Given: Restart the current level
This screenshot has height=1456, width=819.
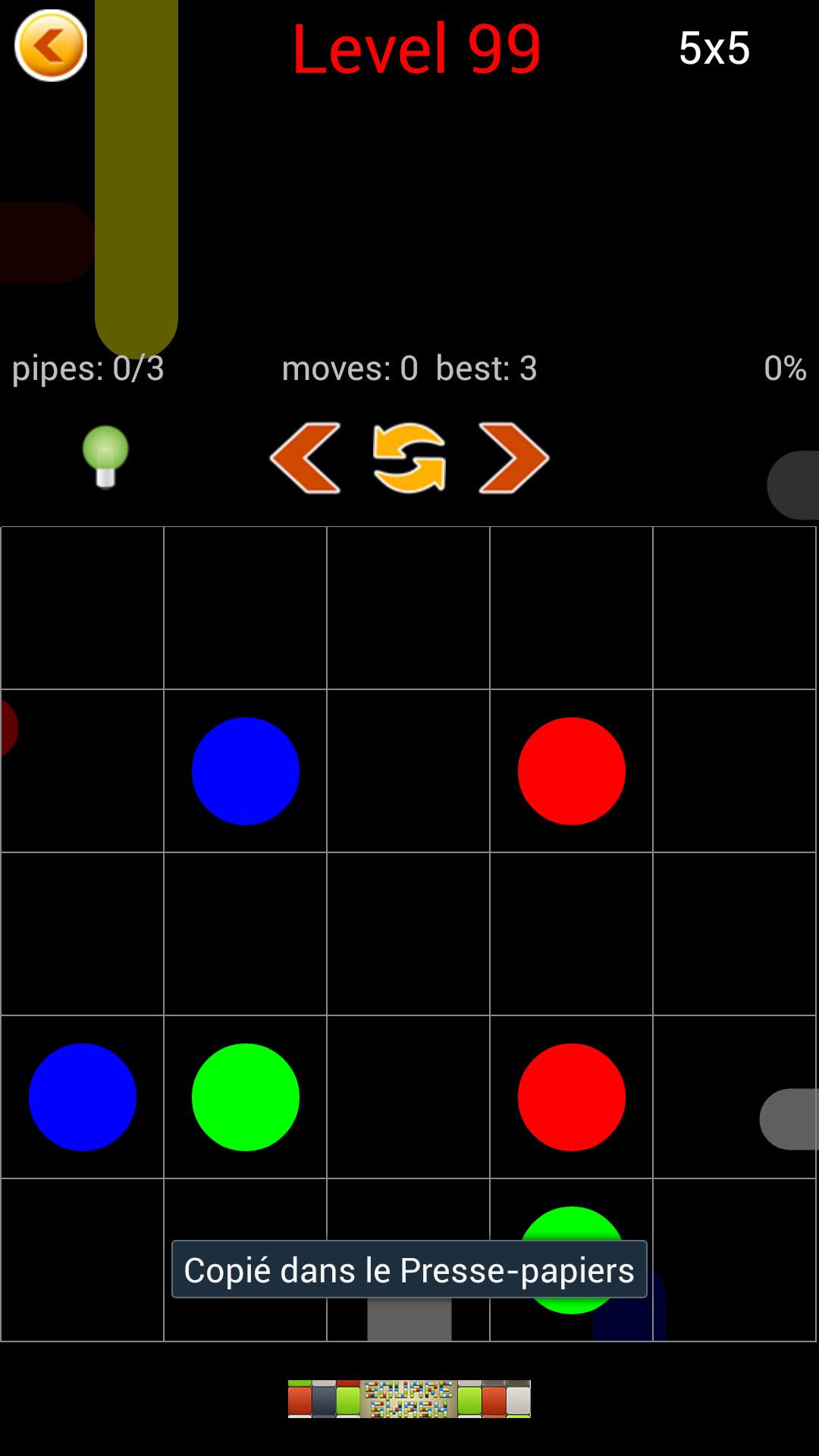Looking at the screenshot, I should [x=409, y=458].
